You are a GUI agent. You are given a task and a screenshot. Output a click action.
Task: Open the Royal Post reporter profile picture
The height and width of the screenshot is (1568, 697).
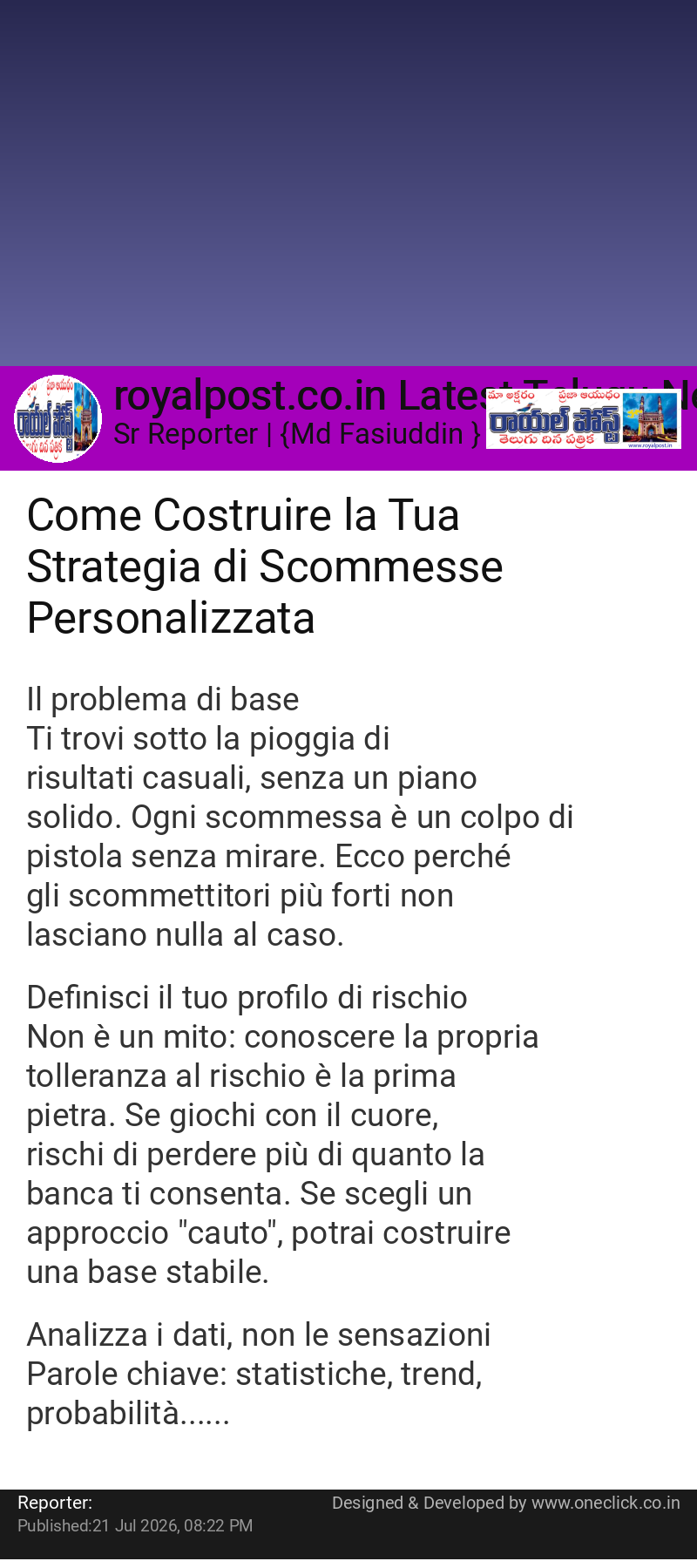(58, 419)
